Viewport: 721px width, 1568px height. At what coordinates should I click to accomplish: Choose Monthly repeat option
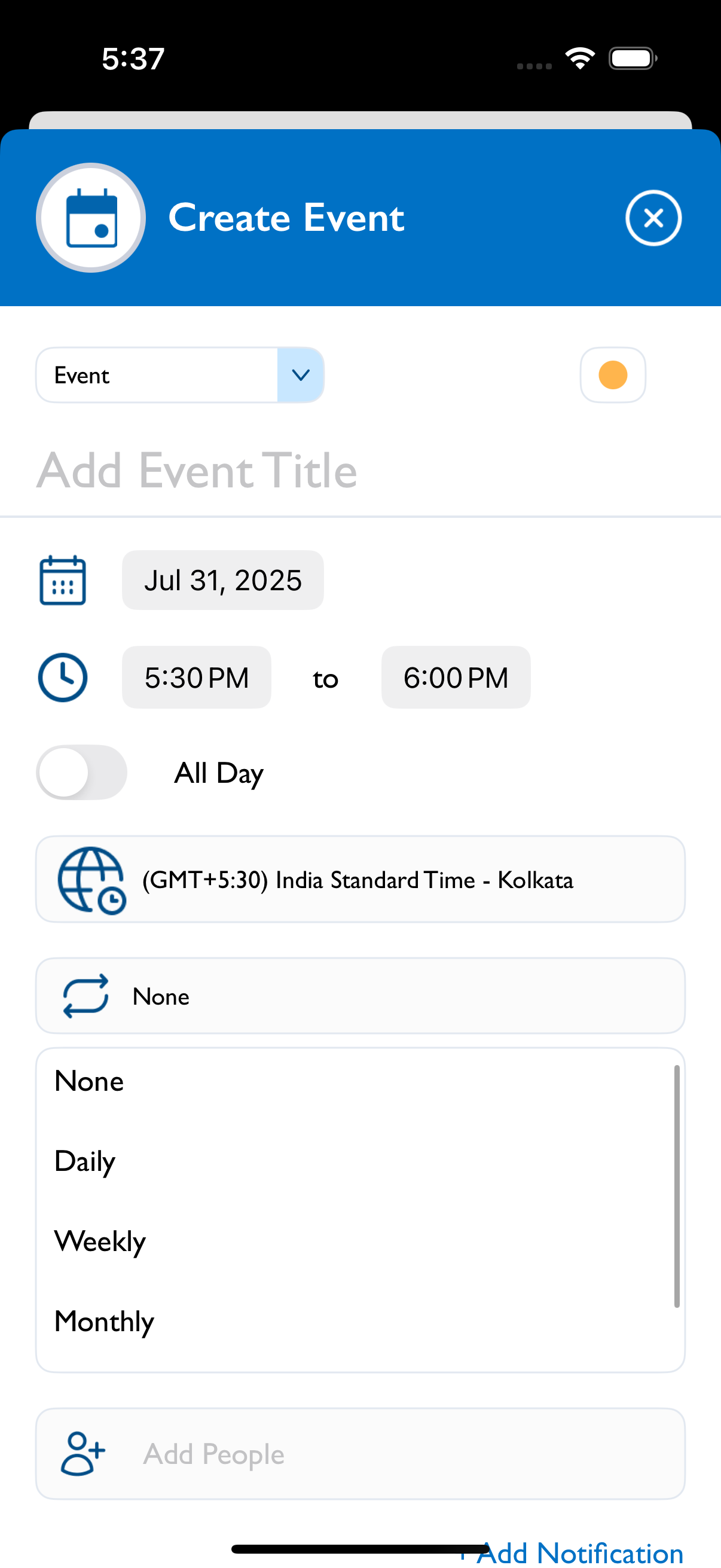(x=104, y=1322)
